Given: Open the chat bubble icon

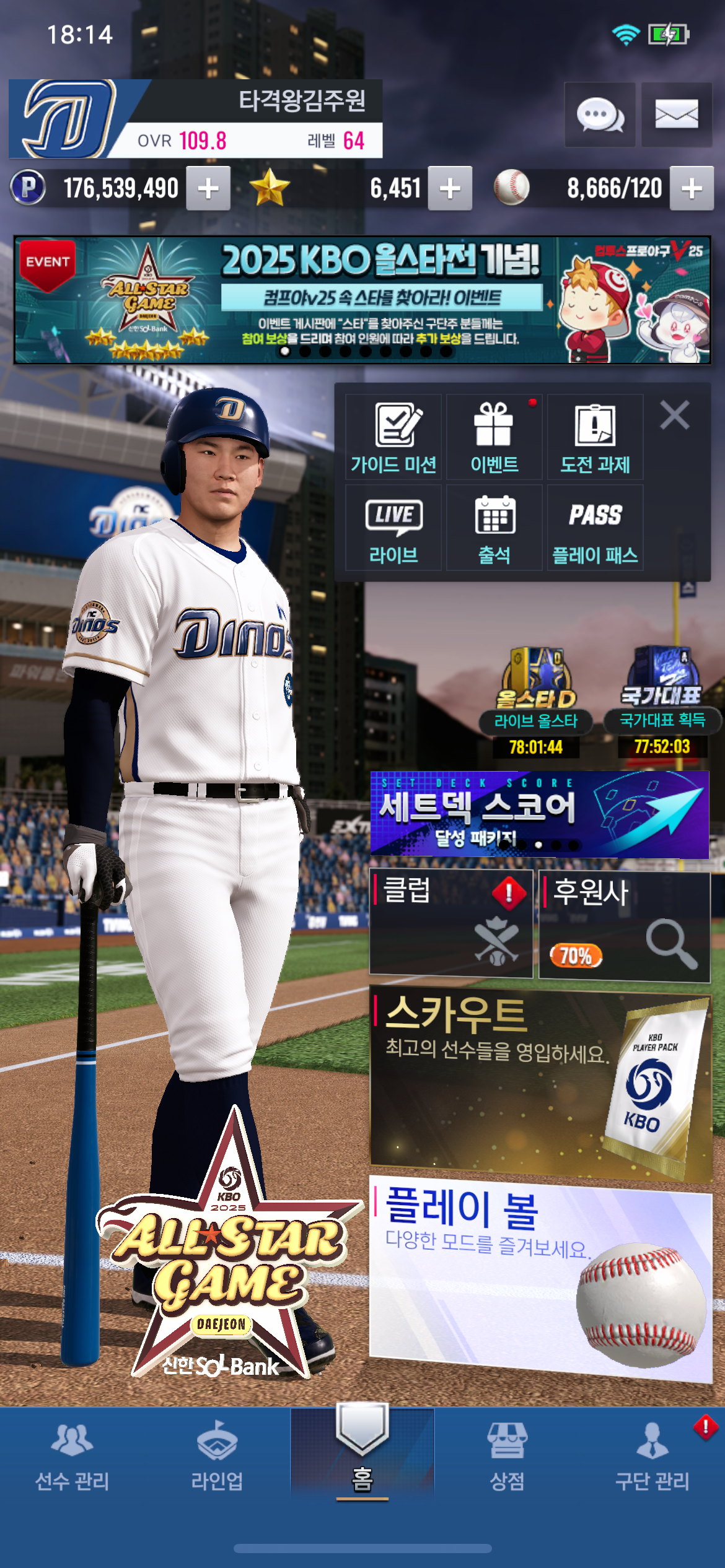Looking at the screenshot, I should (x=599, y=115).
